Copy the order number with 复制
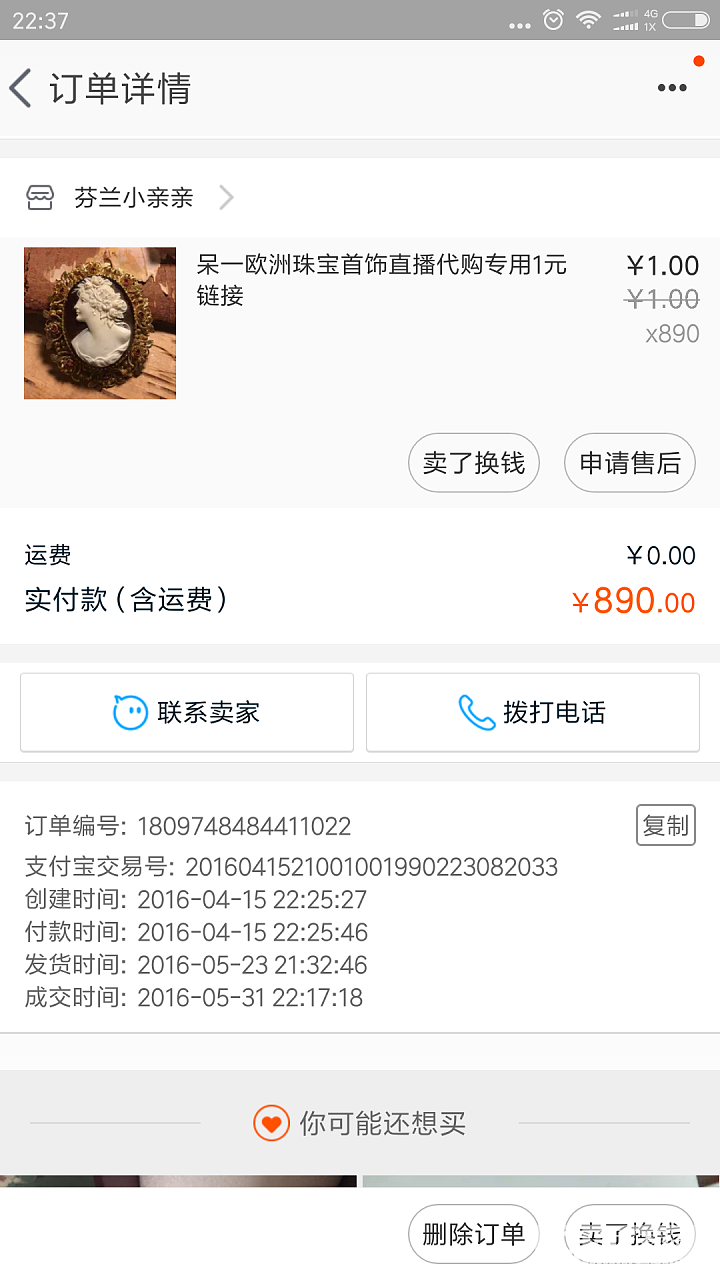720x1280 pixels. point(666,825)
